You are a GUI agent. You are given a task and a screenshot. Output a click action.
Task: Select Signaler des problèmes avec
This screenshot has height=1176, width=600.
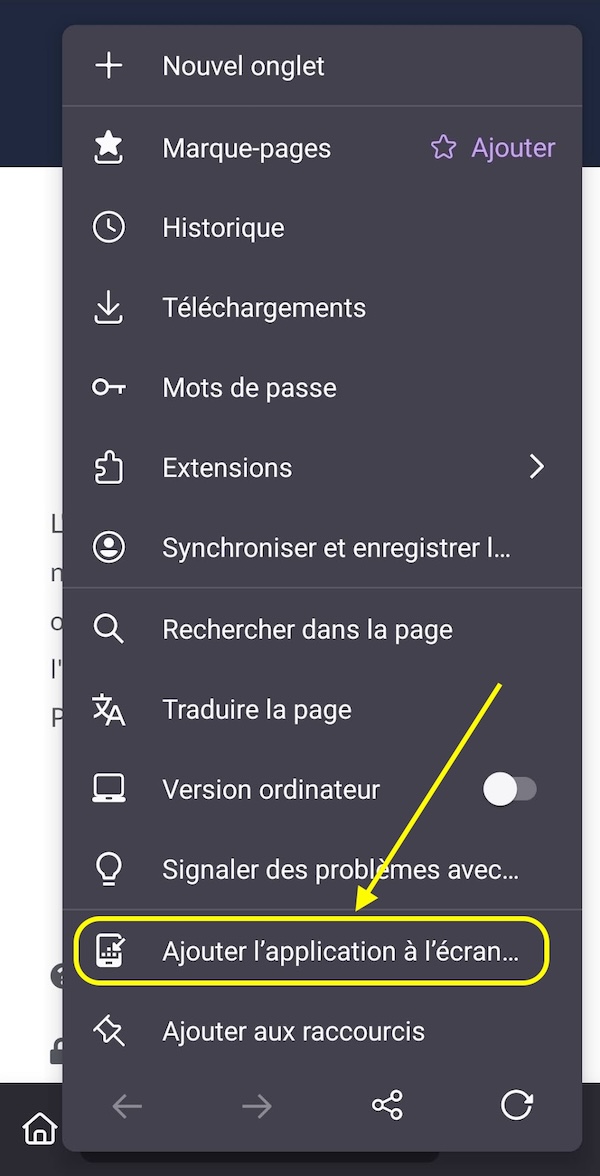tap(322, 870)
